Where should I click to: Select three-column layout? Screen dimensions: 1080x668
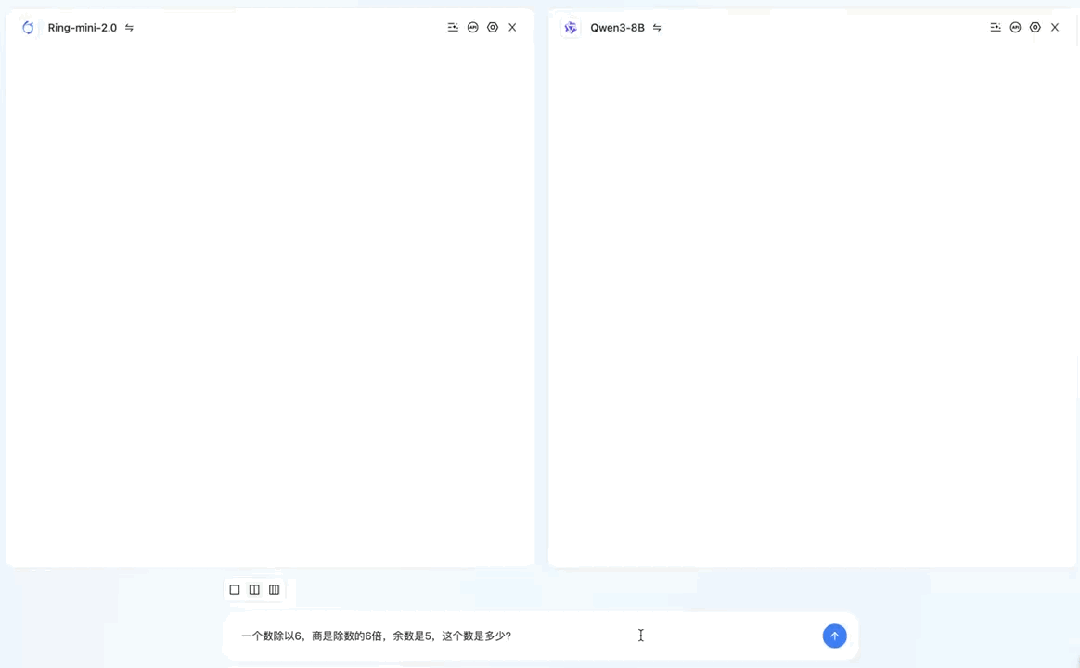(274, 590)
